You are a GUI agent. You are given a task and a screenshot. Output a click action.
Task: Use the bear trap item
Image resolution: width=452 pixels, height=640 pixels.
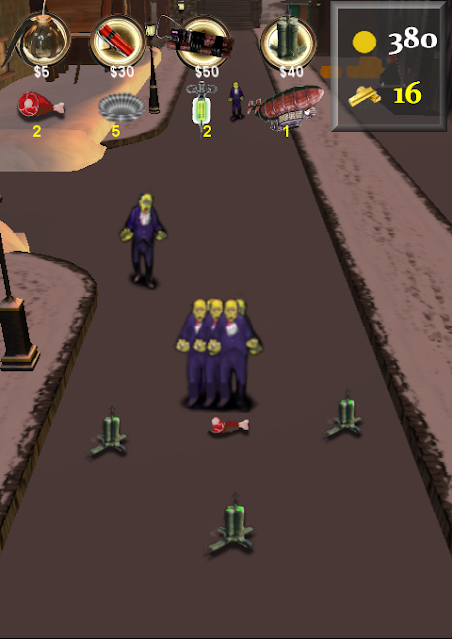tap(122, 107)
